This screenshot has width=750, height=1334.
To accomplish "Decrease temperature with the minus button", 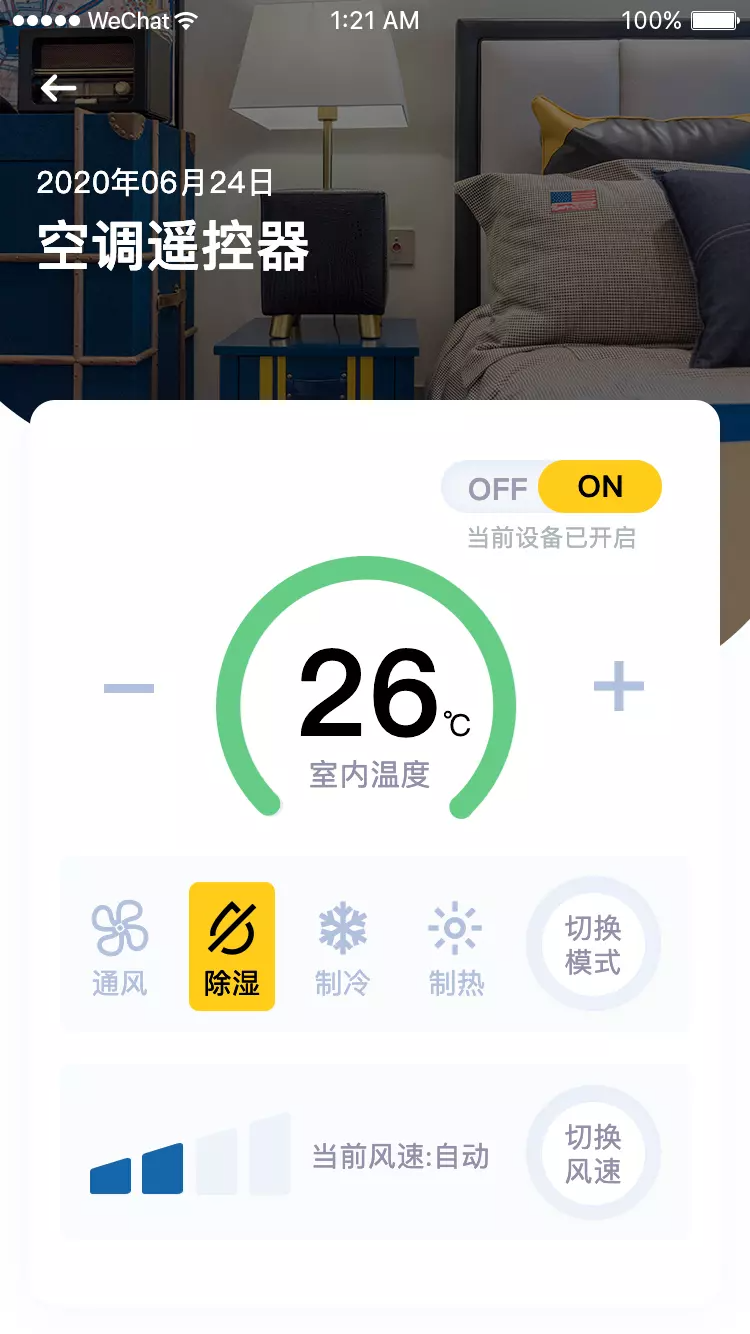I will (129, 688).
